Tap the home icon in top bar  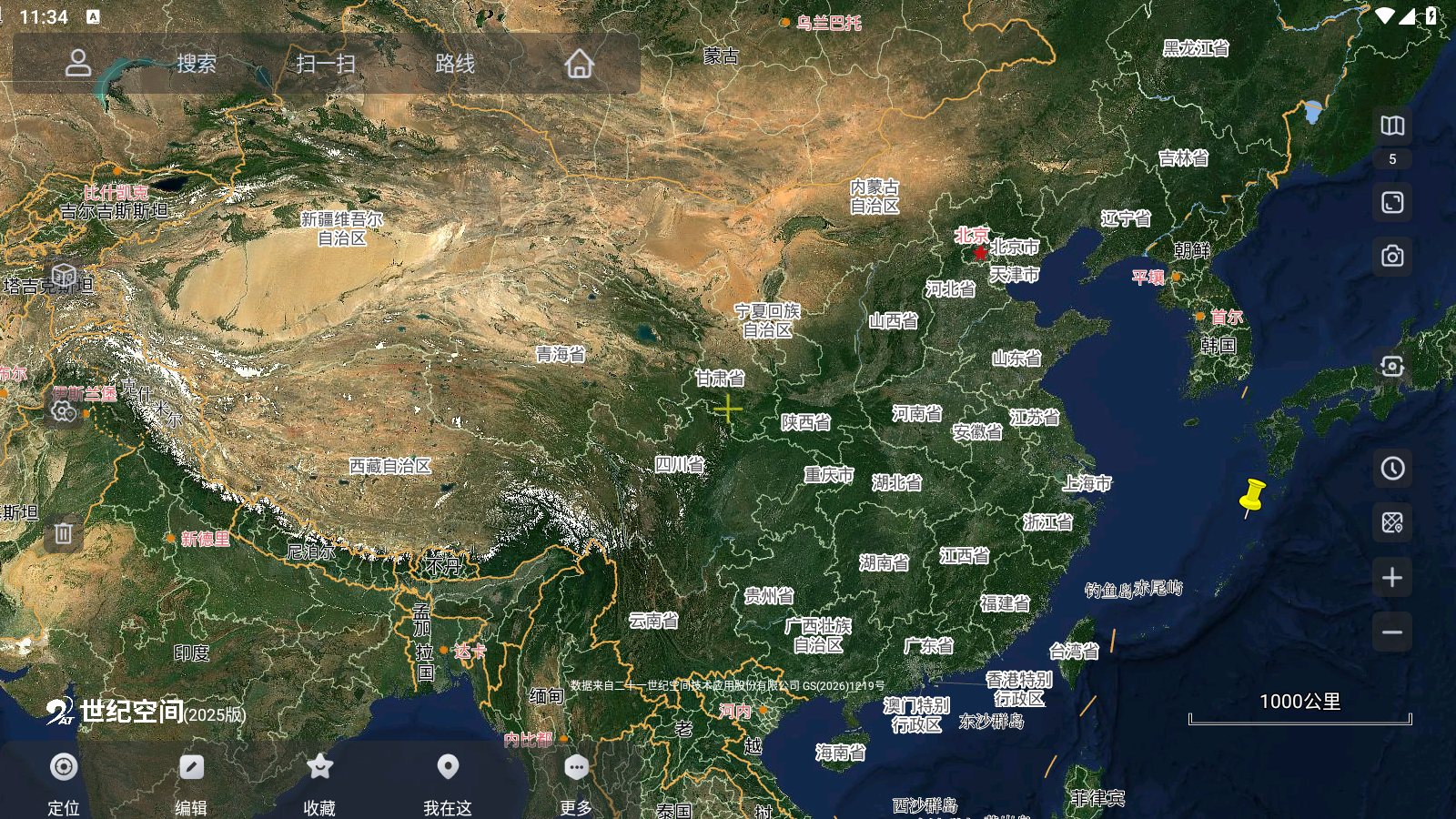580,64
